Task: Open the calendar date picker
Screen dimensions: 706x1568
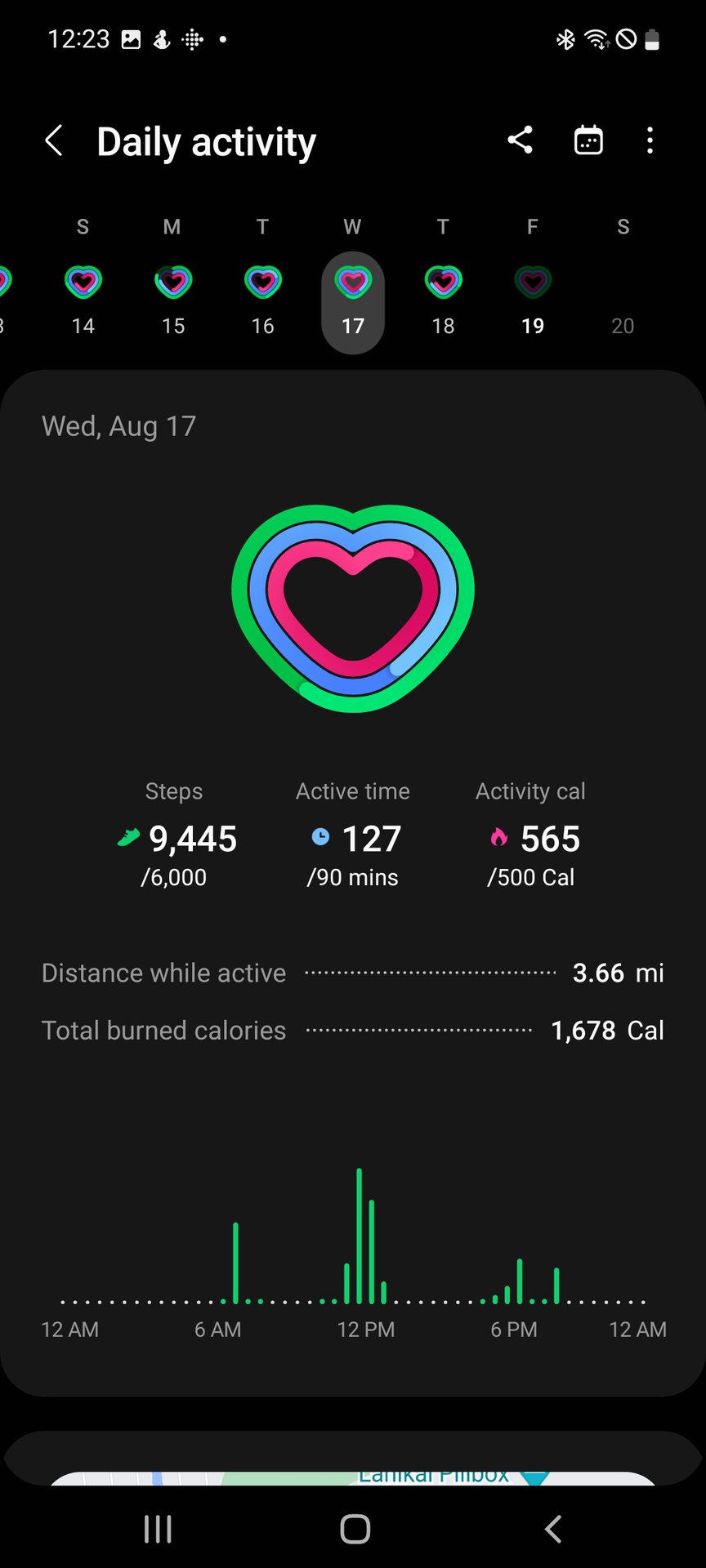Action: (588, 140)
